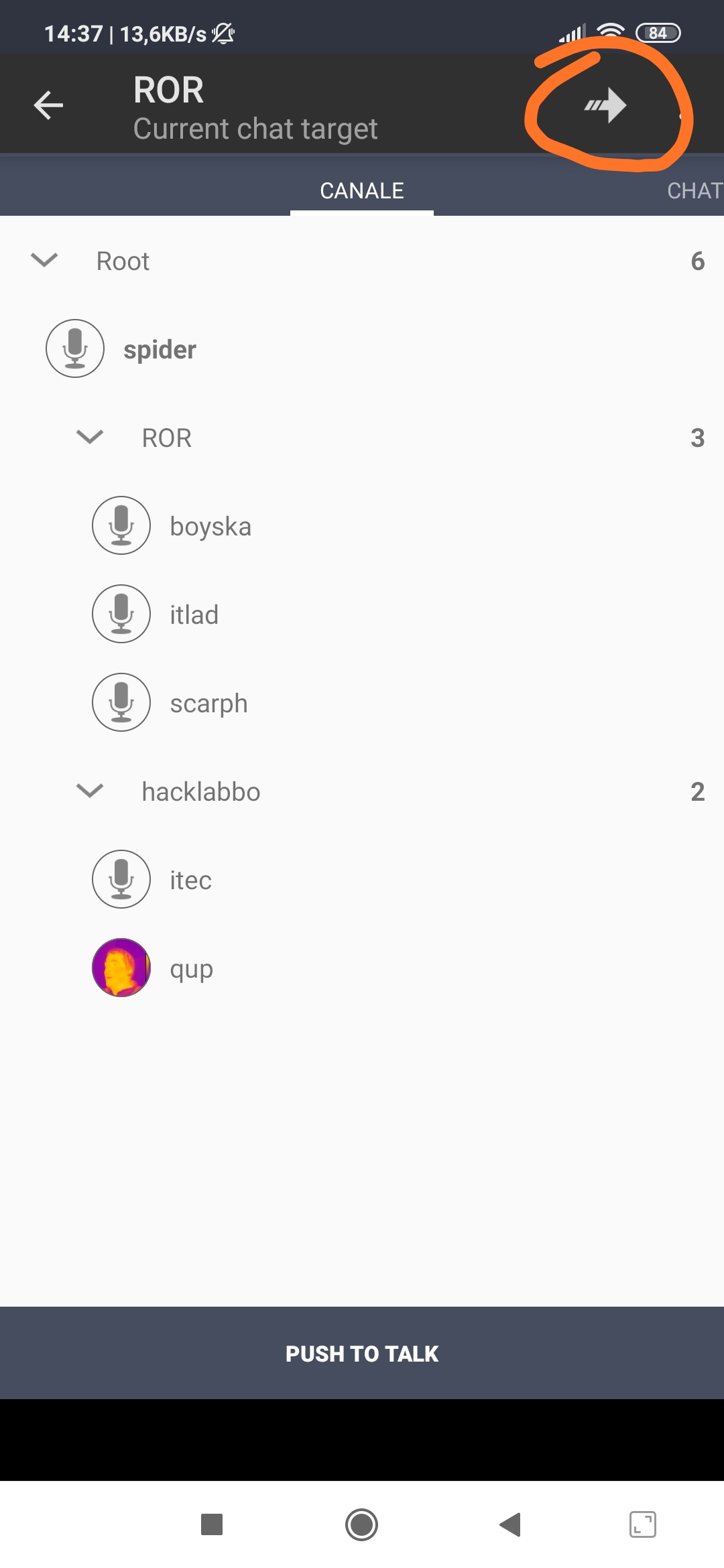Select user boyska

pos(362,525)
